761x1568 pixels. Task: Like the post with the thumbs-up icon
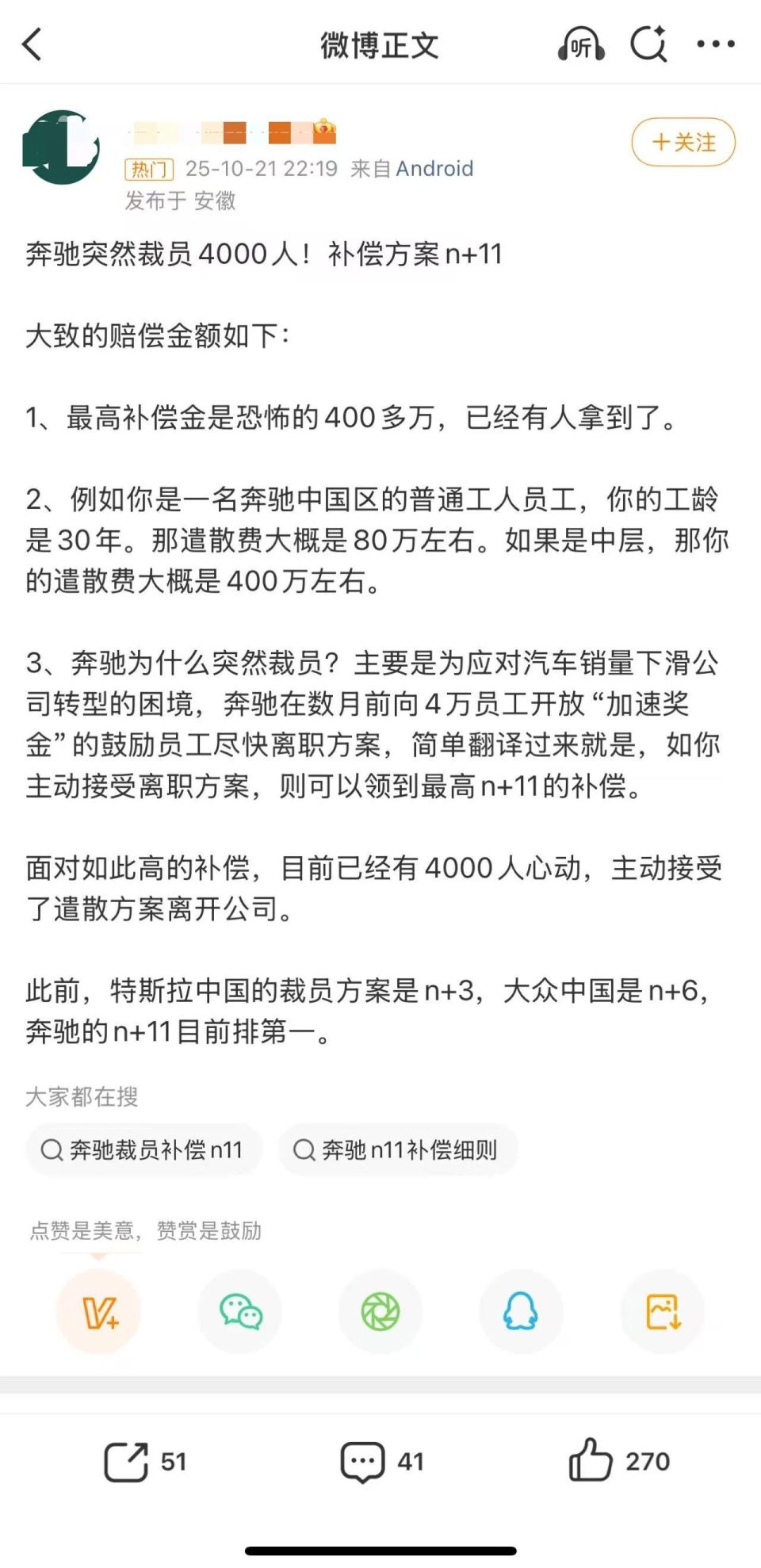(x=591, y=1461)
